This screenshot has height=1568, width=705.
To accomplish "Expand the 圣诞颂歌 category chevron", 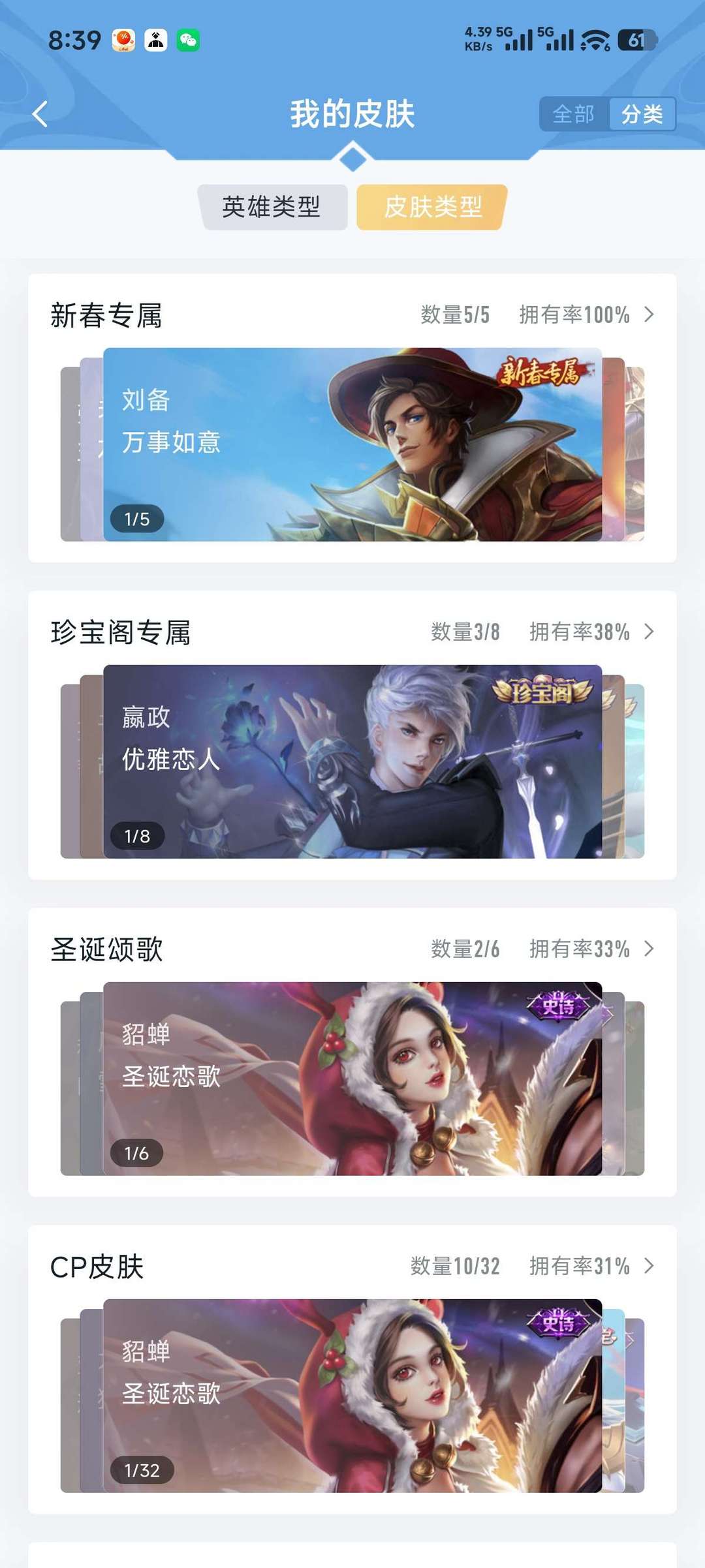I will [x=649, y=949].
